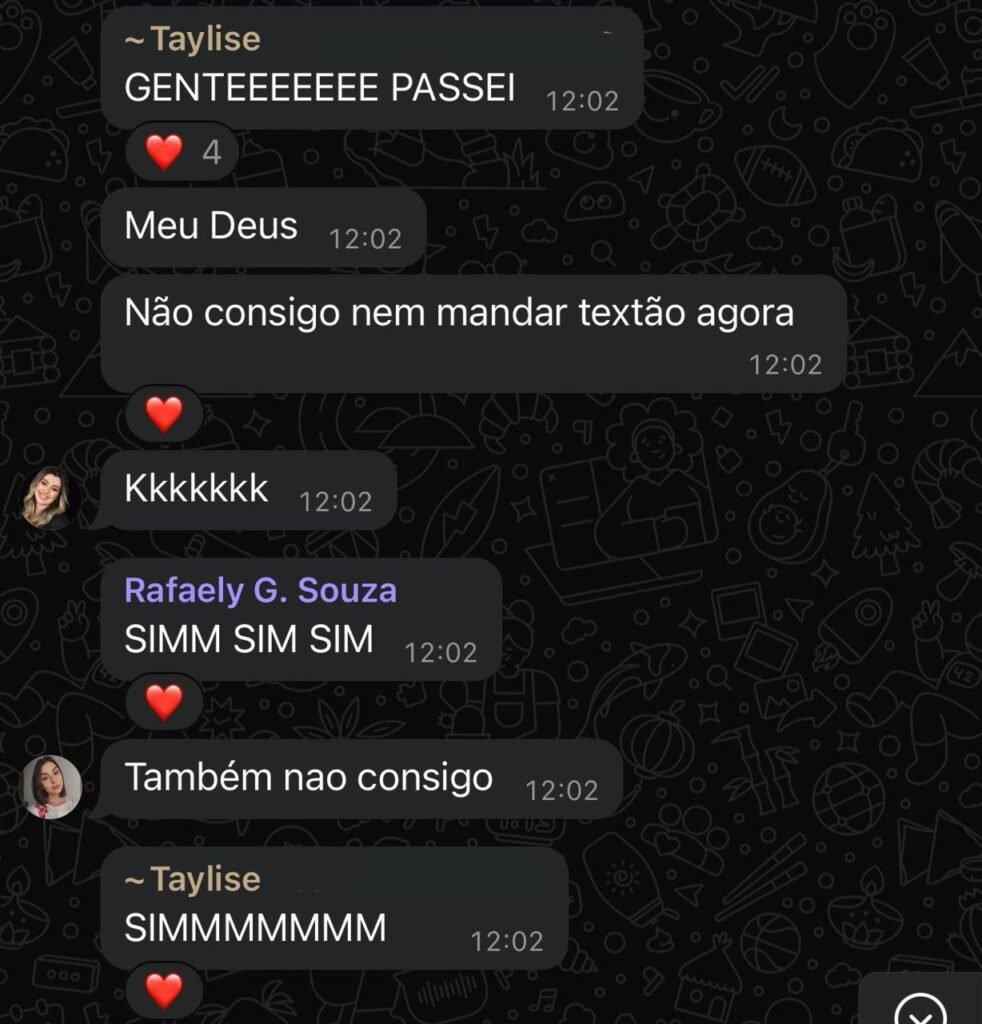Open avatar next to "Também nao consigo"
This screenshot has width=982, height=1024.
[52, 786]
